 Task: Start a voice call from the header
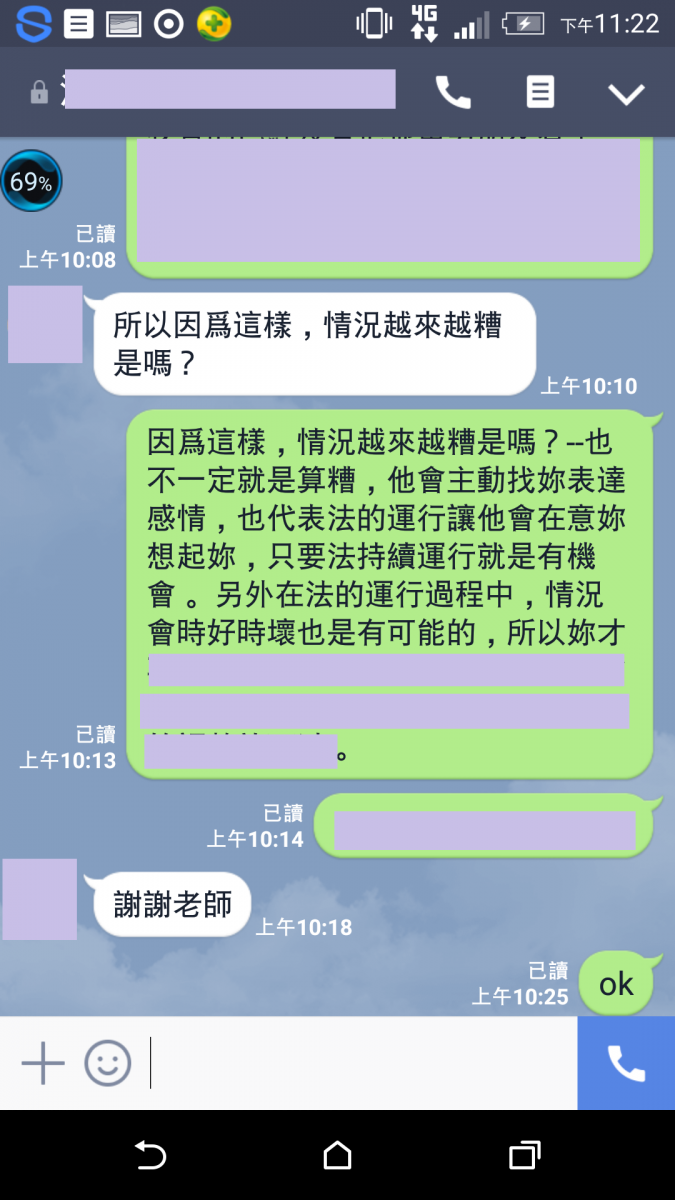453,93
